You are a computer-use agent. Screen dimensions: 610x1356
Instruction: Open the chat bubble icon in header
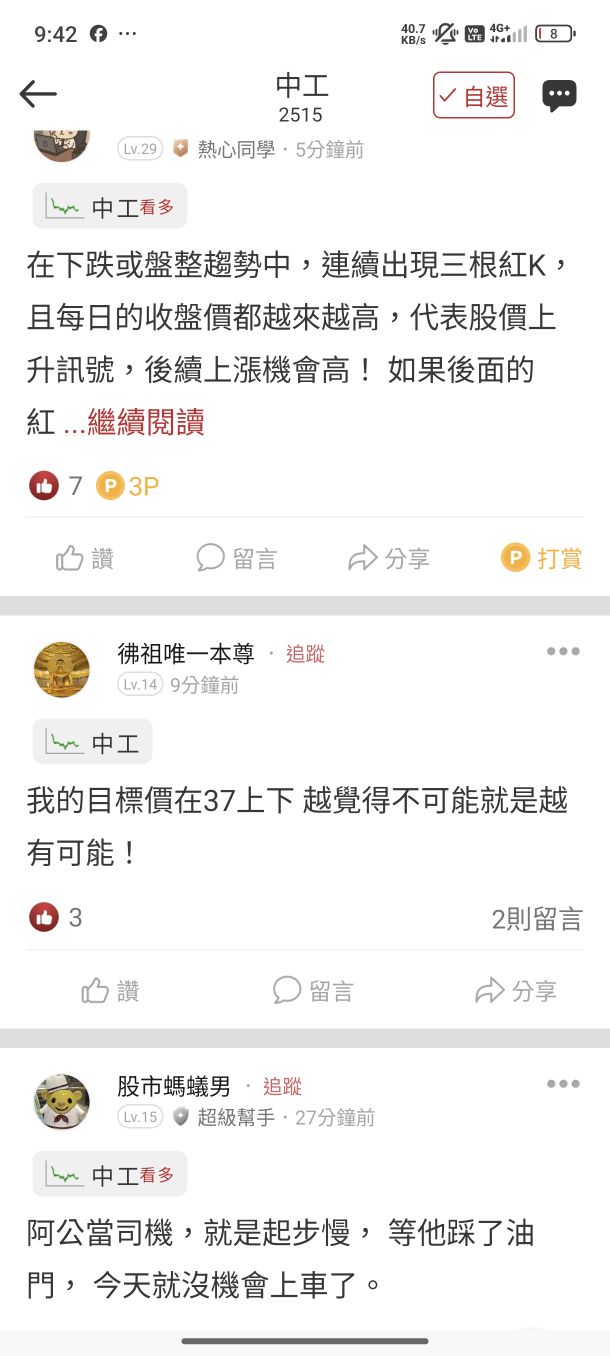[559, 95]
